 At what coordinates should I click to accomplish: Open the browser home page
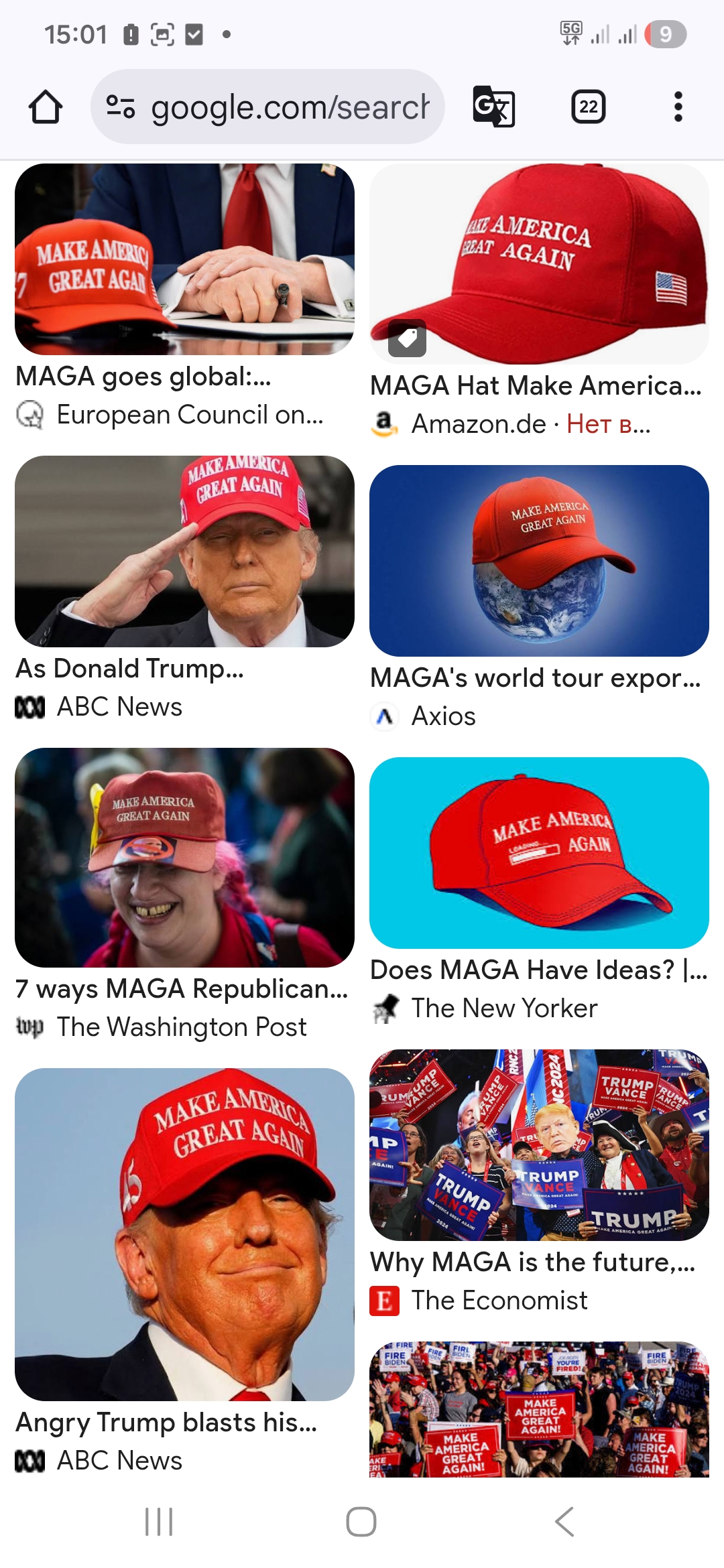46,107
